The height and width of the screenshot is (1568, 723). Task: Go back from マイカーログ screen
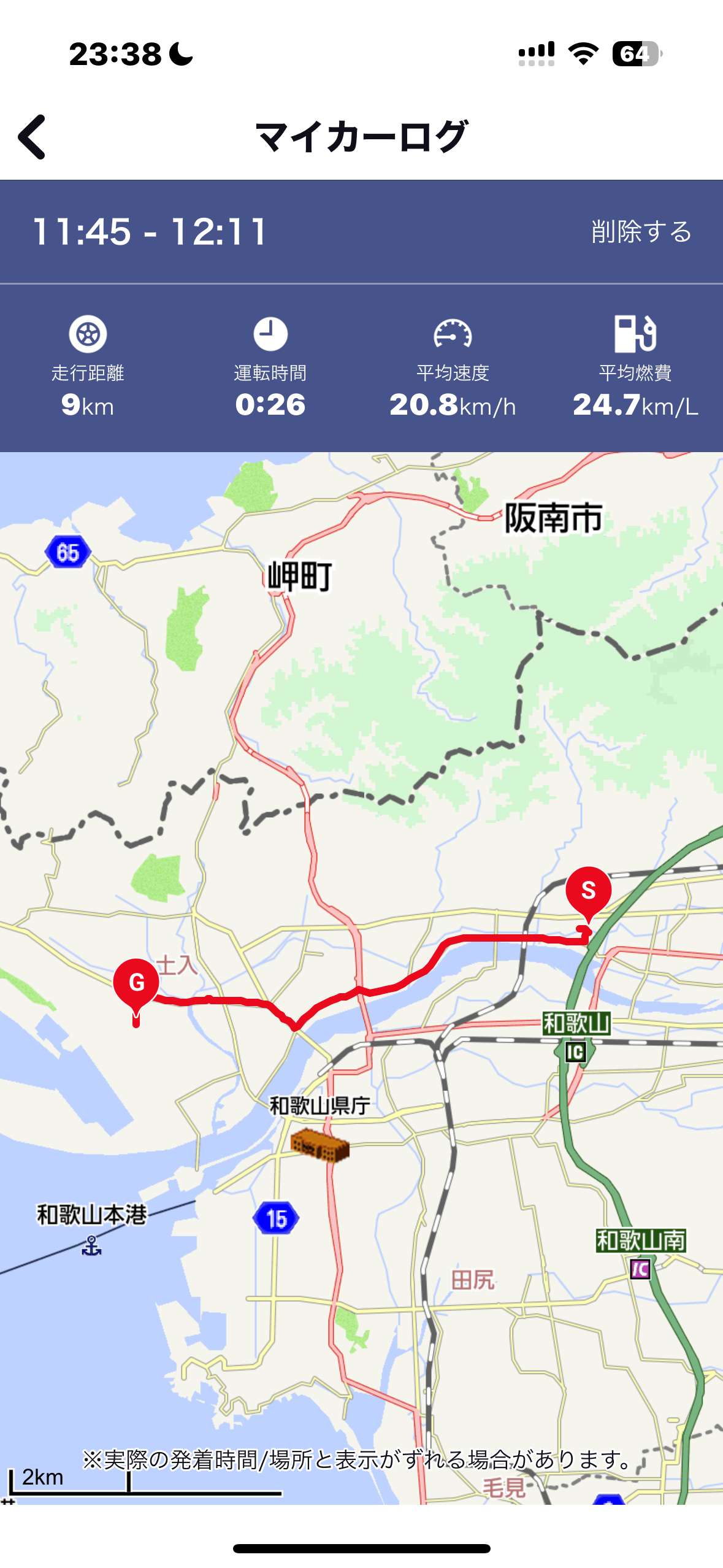click(x=32, y=137)
